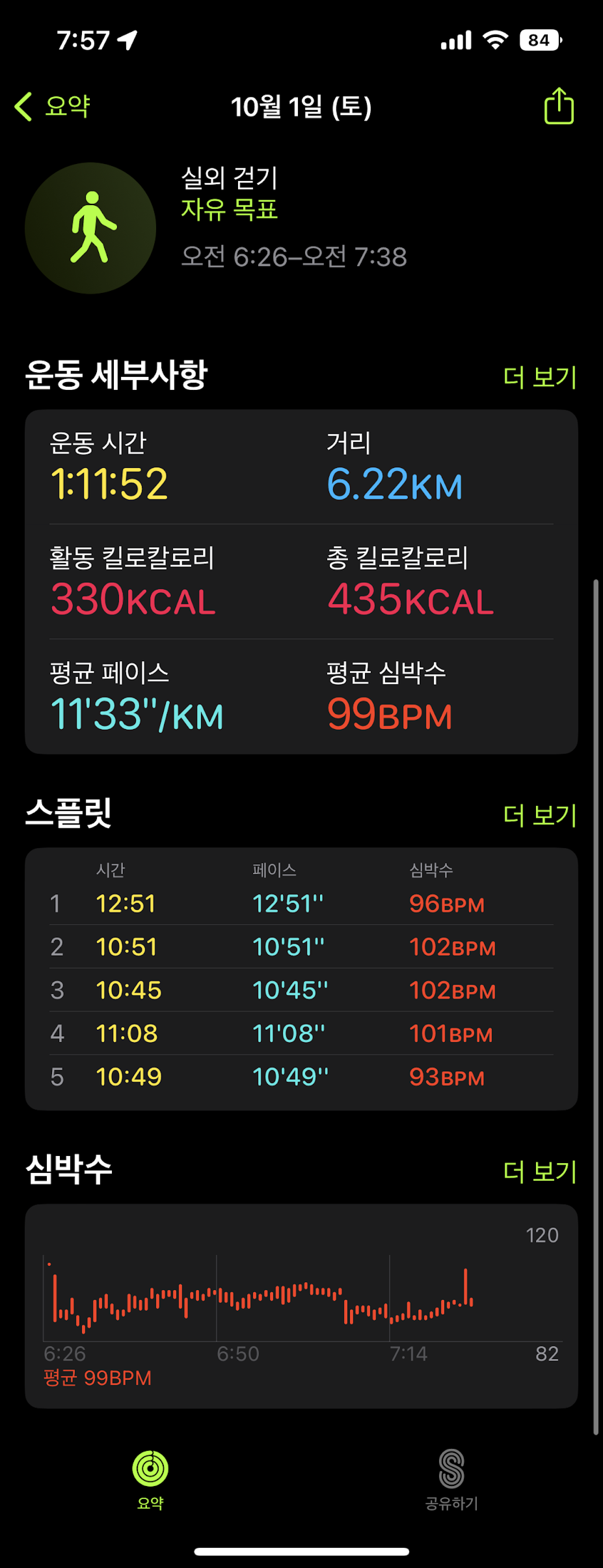Open the 운동 세부사항 details card
This screenshot has width=603, height=1568.
tap(301, 581)
